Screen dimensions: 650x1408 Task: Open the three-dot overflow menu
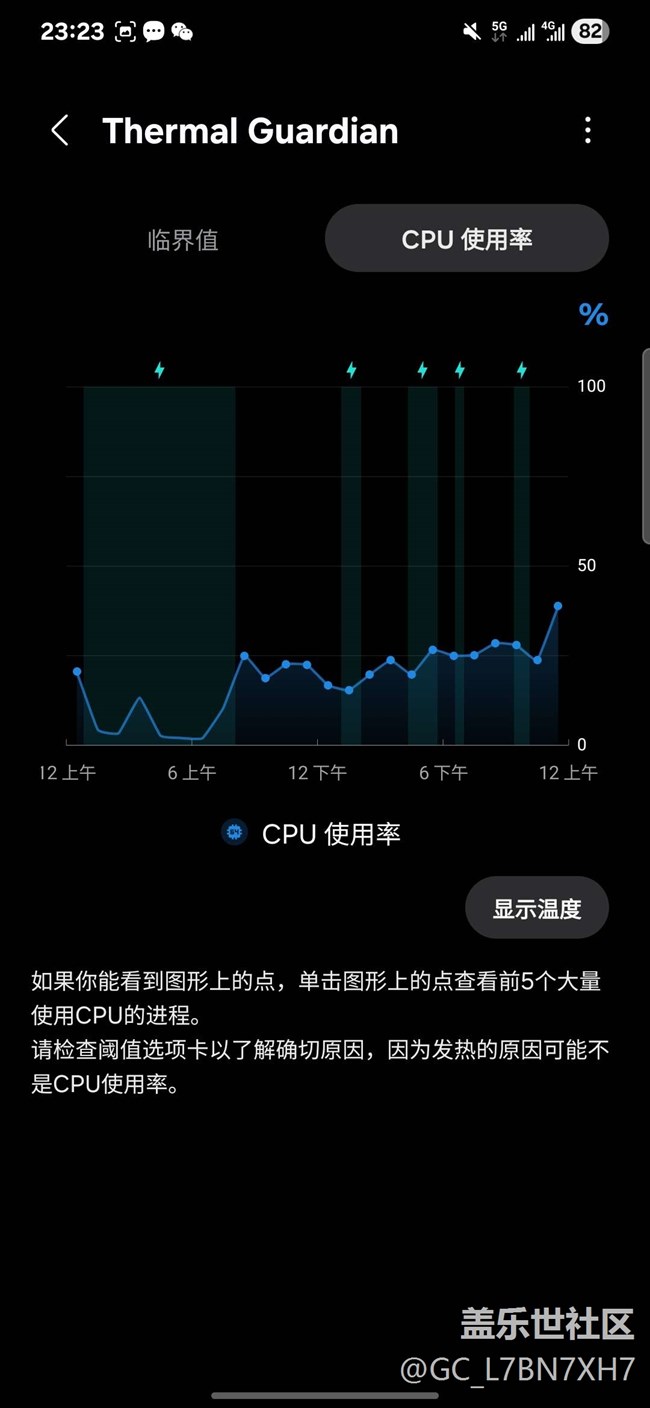coord(588,130)
